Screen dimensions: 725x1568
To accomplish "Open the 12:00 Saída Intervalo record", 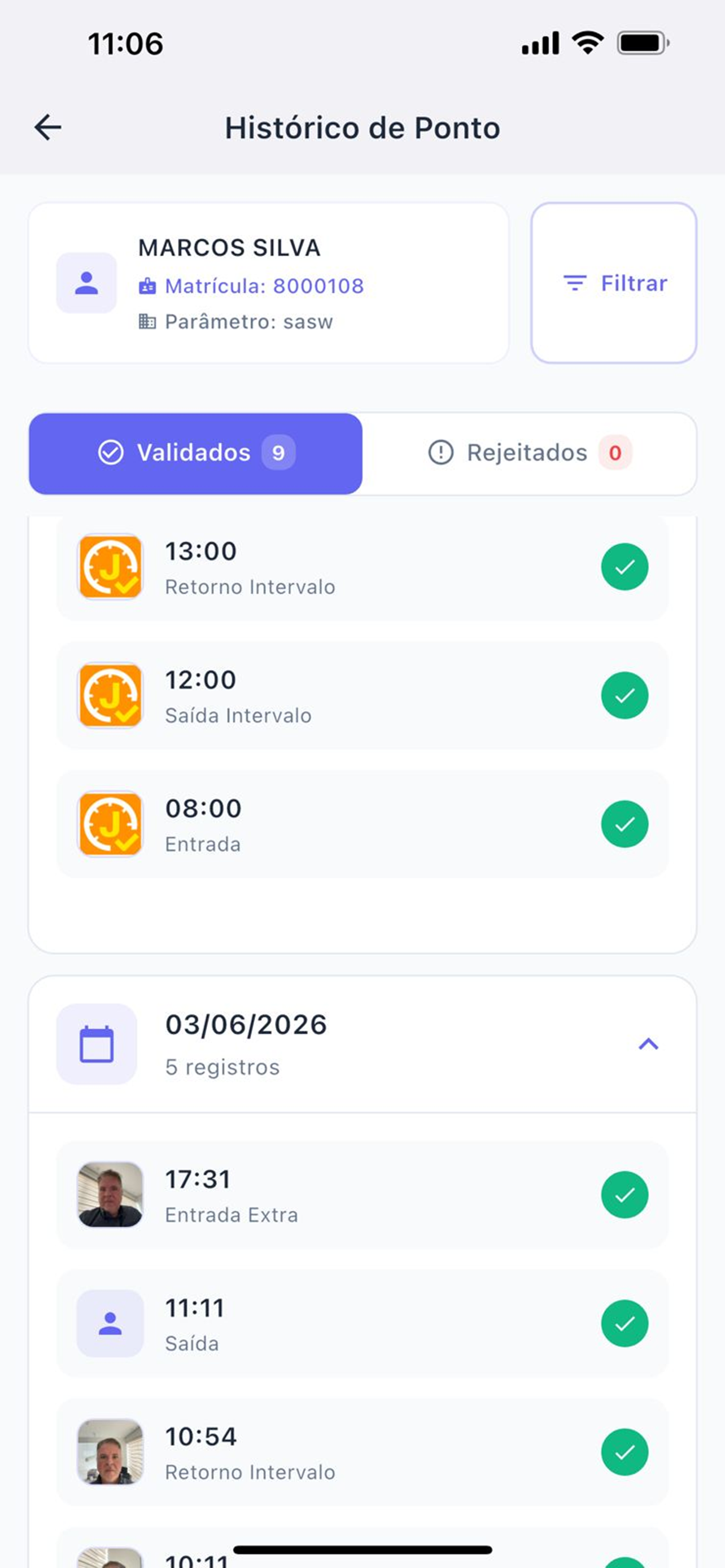I will click(362, 696).
